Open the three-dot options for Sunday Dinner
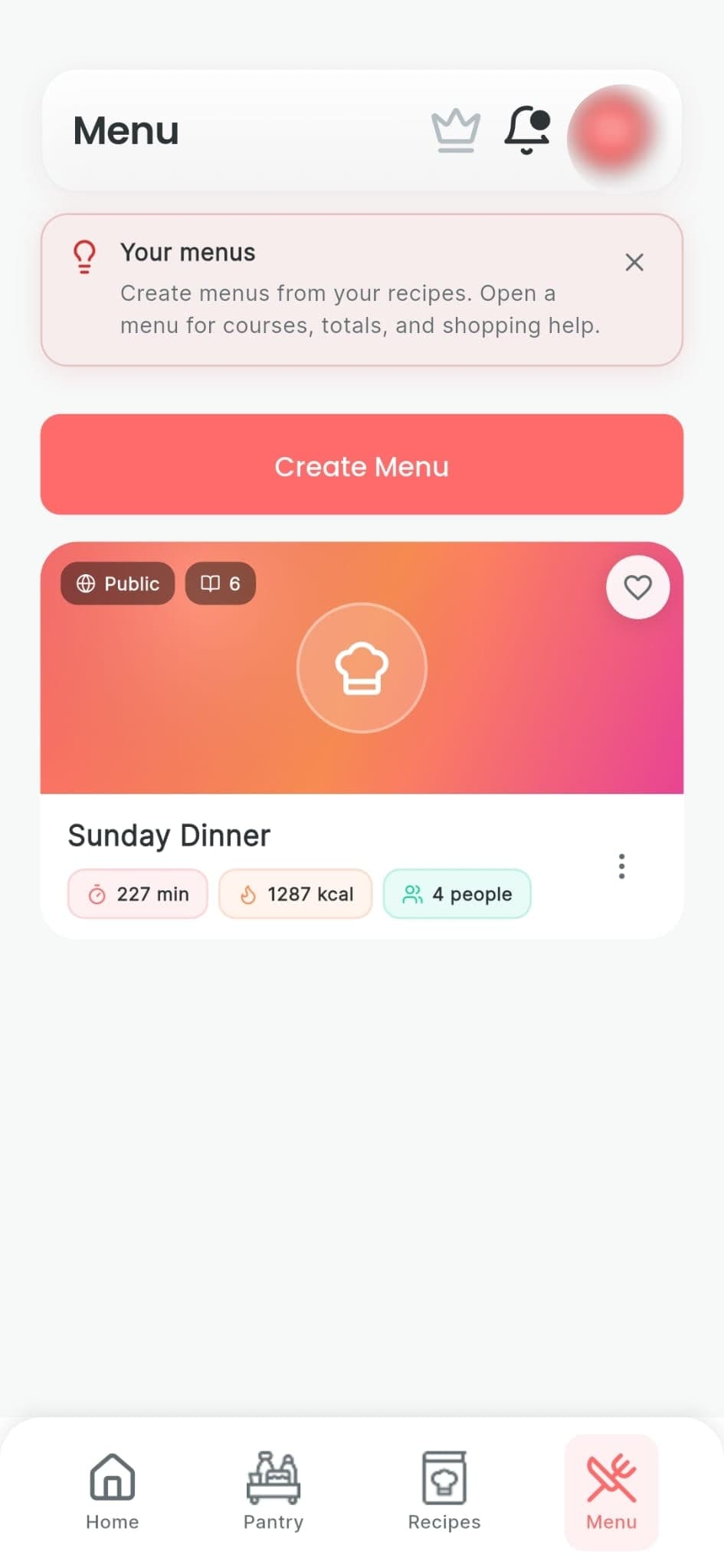724x1568 pixels. tap(621, 865)
